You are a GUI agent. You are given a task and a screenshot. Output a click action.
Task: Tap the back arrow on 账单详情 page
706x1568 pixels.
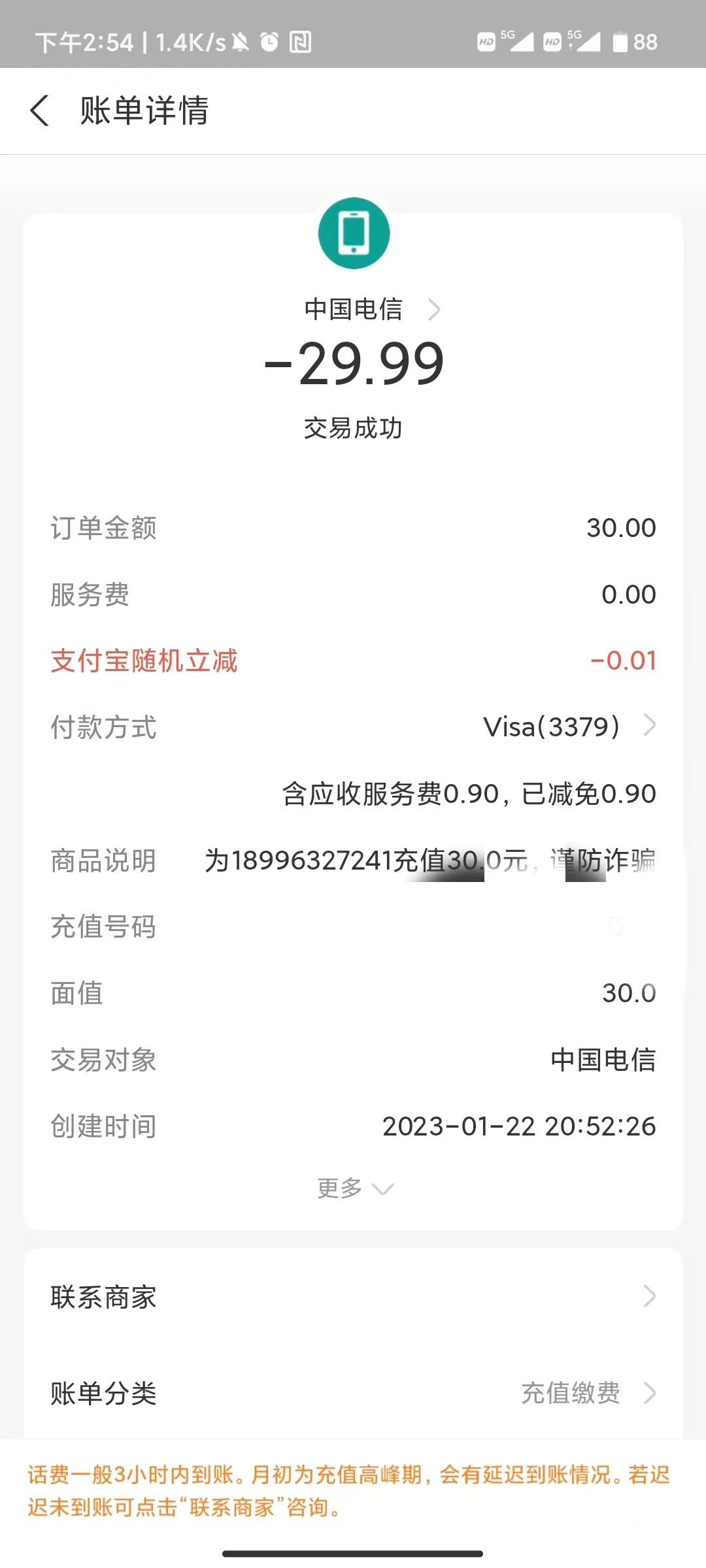[x=41, y=111]
